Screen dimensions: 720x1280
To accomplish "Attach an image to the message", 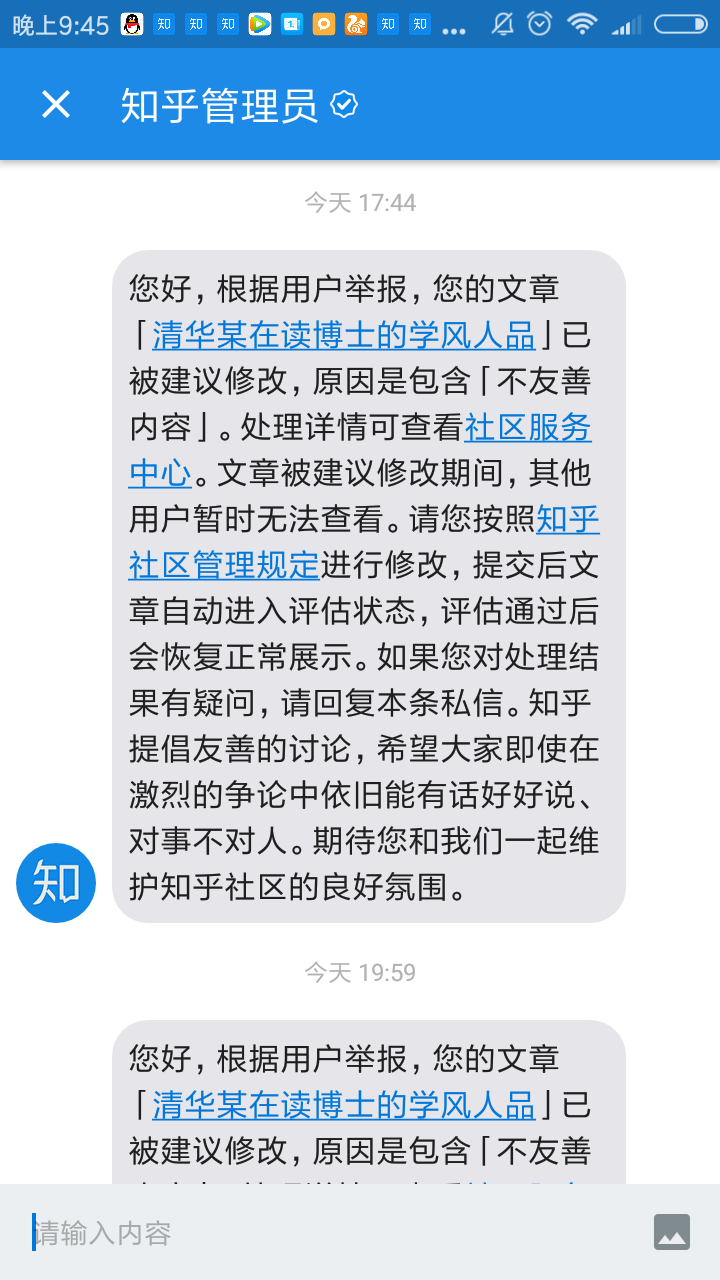I will [x=672, y=1232].
